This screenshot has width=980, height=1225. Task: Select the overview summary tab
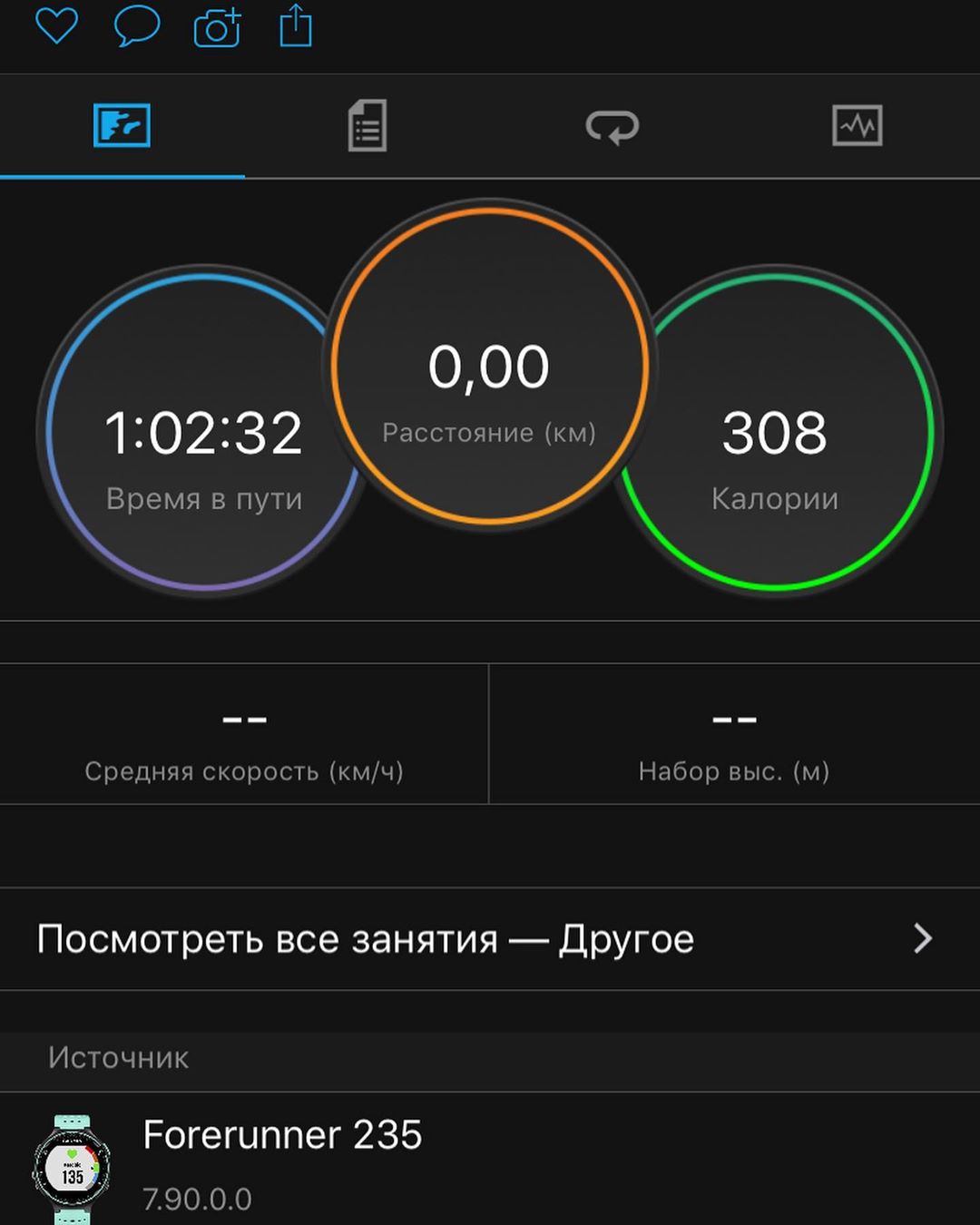(122, 125)
